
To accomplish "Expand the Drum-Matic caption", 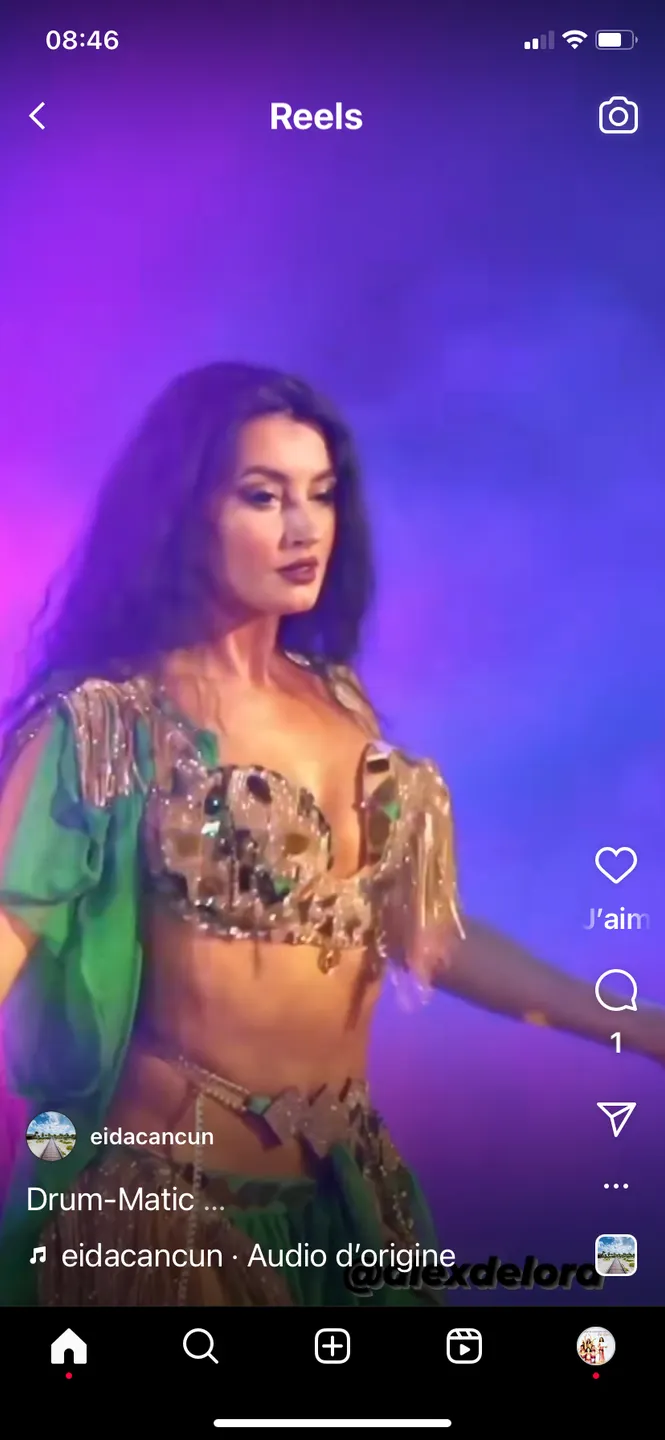I will point(125,1199).
